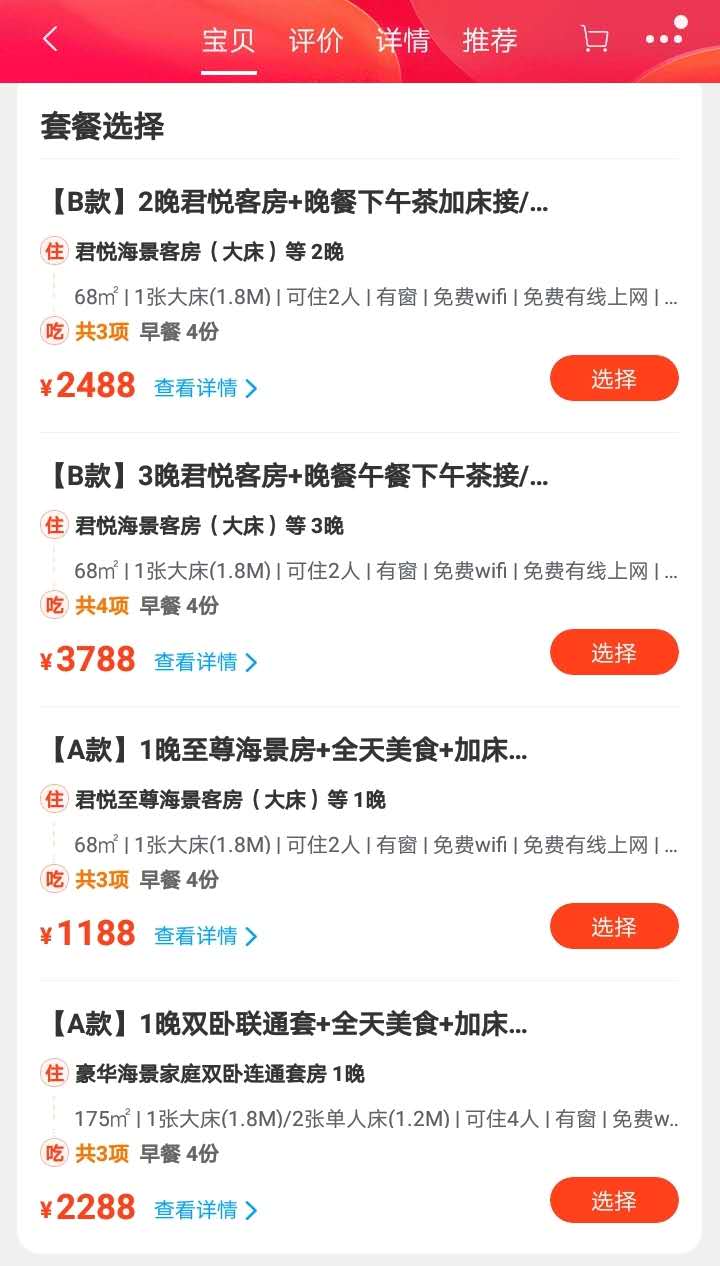Go back using the top-left arrow

[x=50, y=39]
